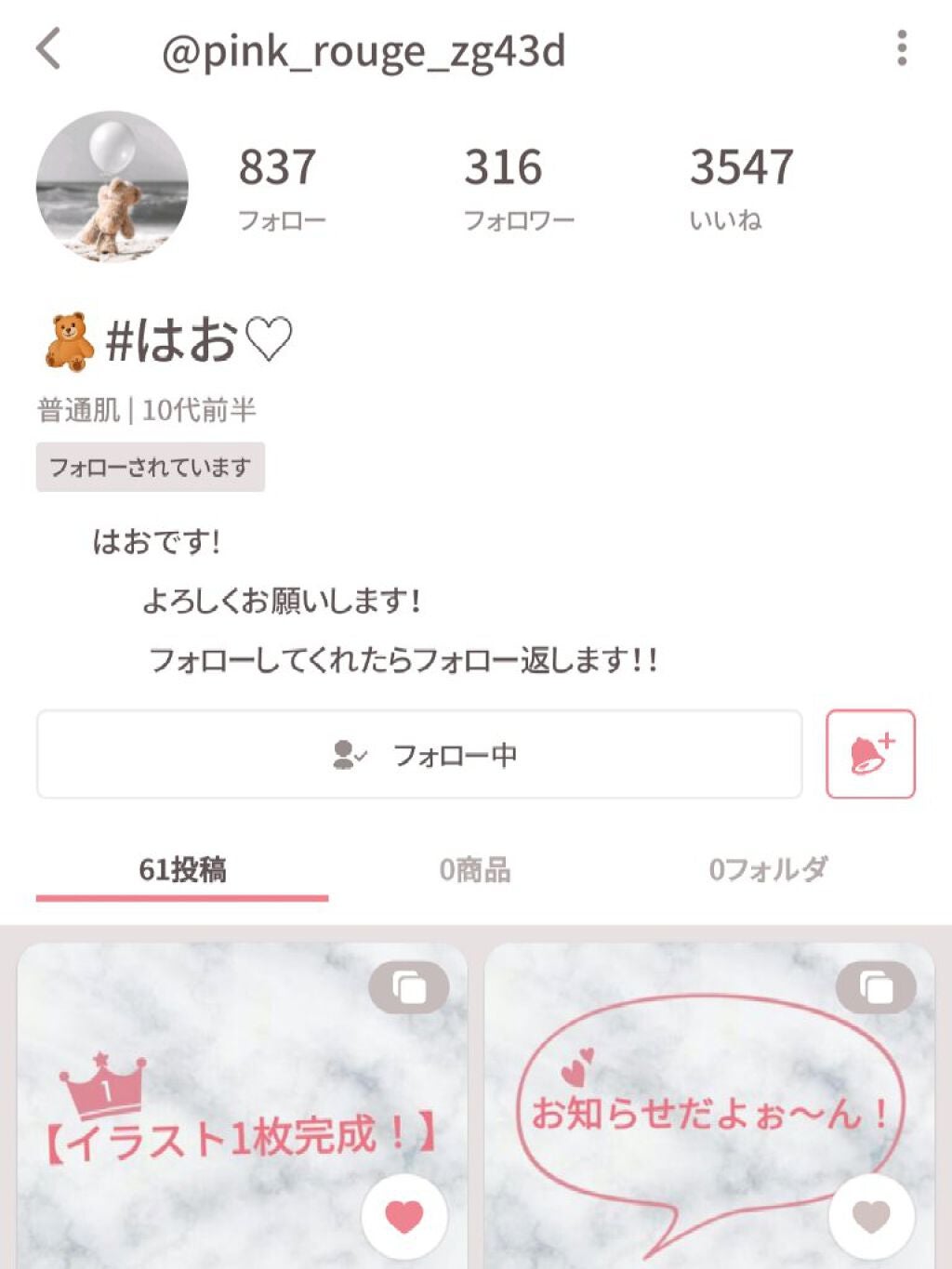Switch to the 0商品 tab

click(x=477, y=871)
